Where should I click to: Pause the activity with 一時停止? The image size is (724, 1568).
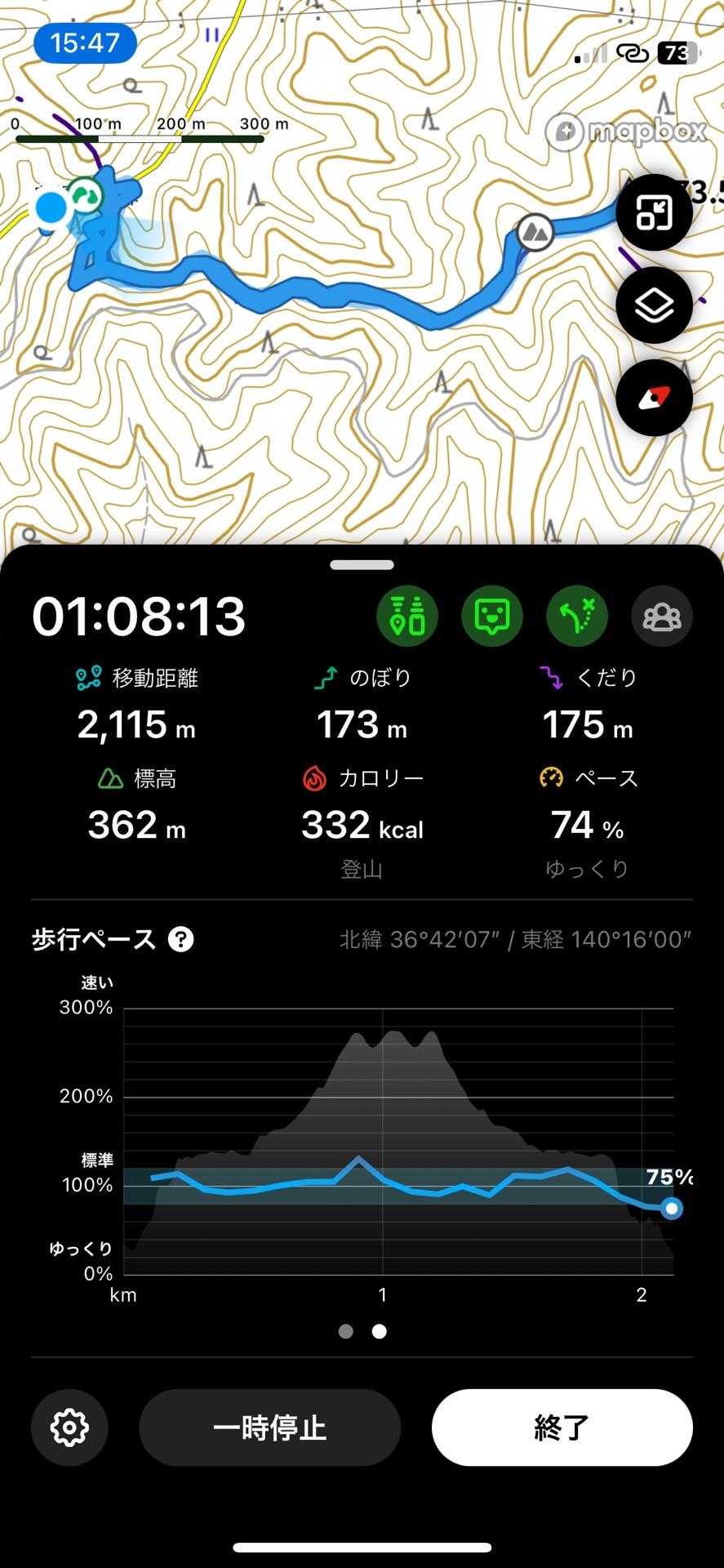click(x=269, y=1428)
